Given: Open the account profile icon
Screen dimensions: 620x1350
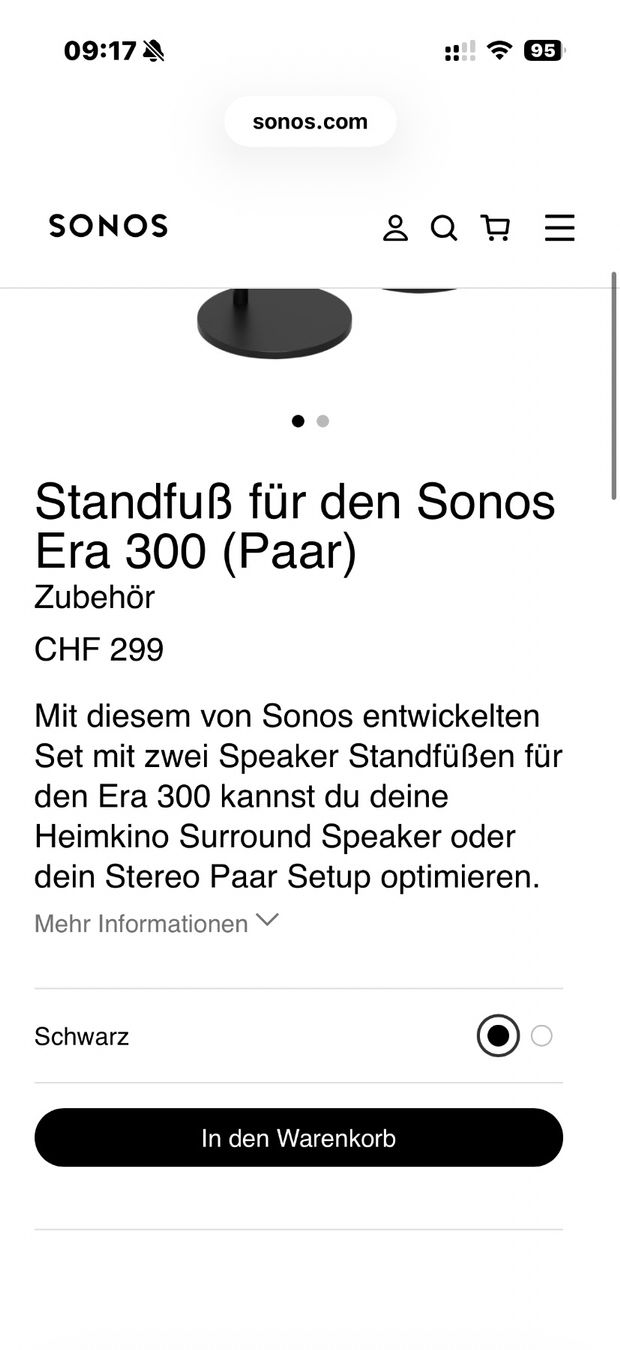Looking at the screenshot, I should 395,228.
